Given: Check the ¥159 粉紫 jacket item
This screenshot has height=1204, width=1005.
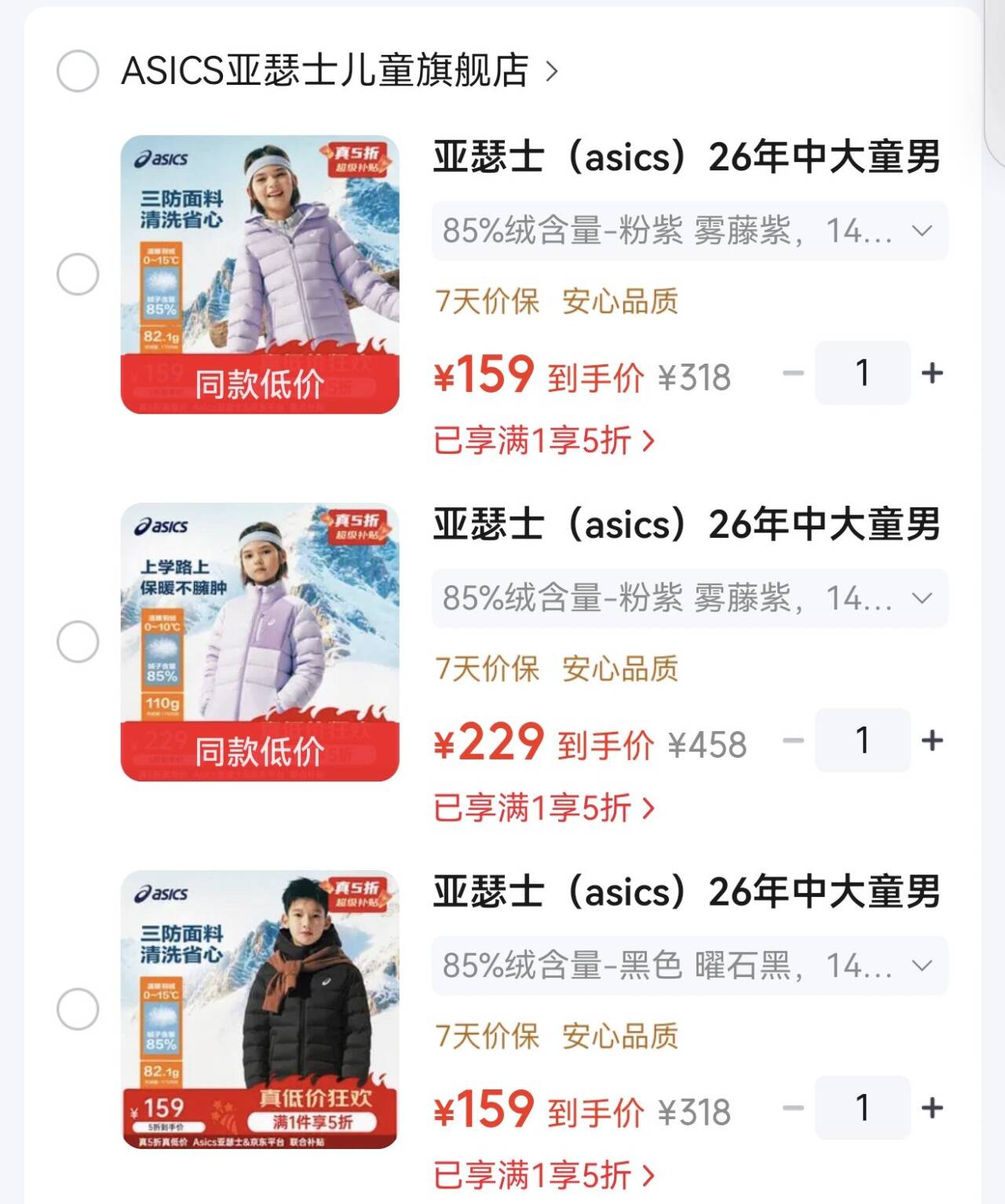Looking at the screenshot, I should point(78,274).
